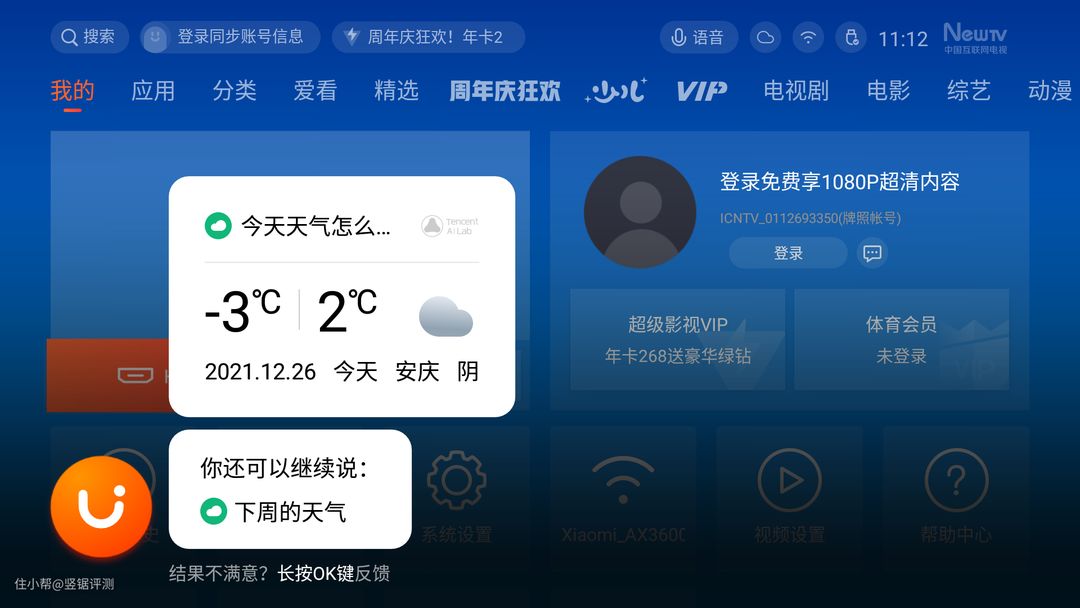Open the 爱看 tab
The width and height of the screenshot is (1080, 608).
315,91
